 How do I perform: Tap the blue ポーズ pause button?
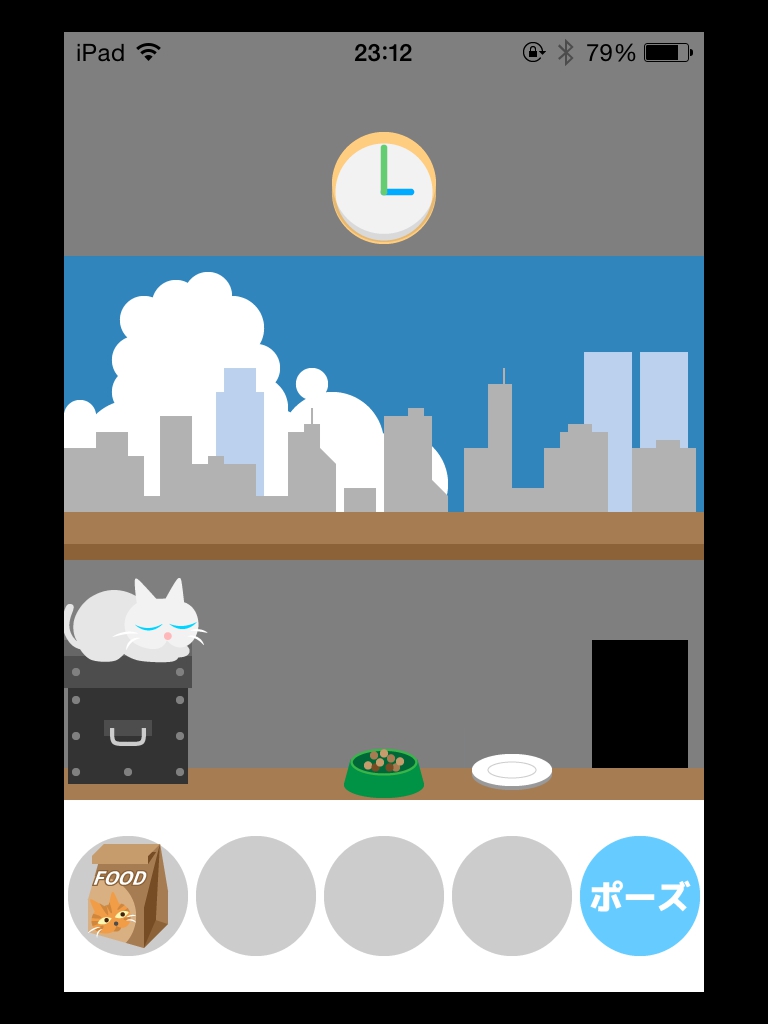click(640, 895)
